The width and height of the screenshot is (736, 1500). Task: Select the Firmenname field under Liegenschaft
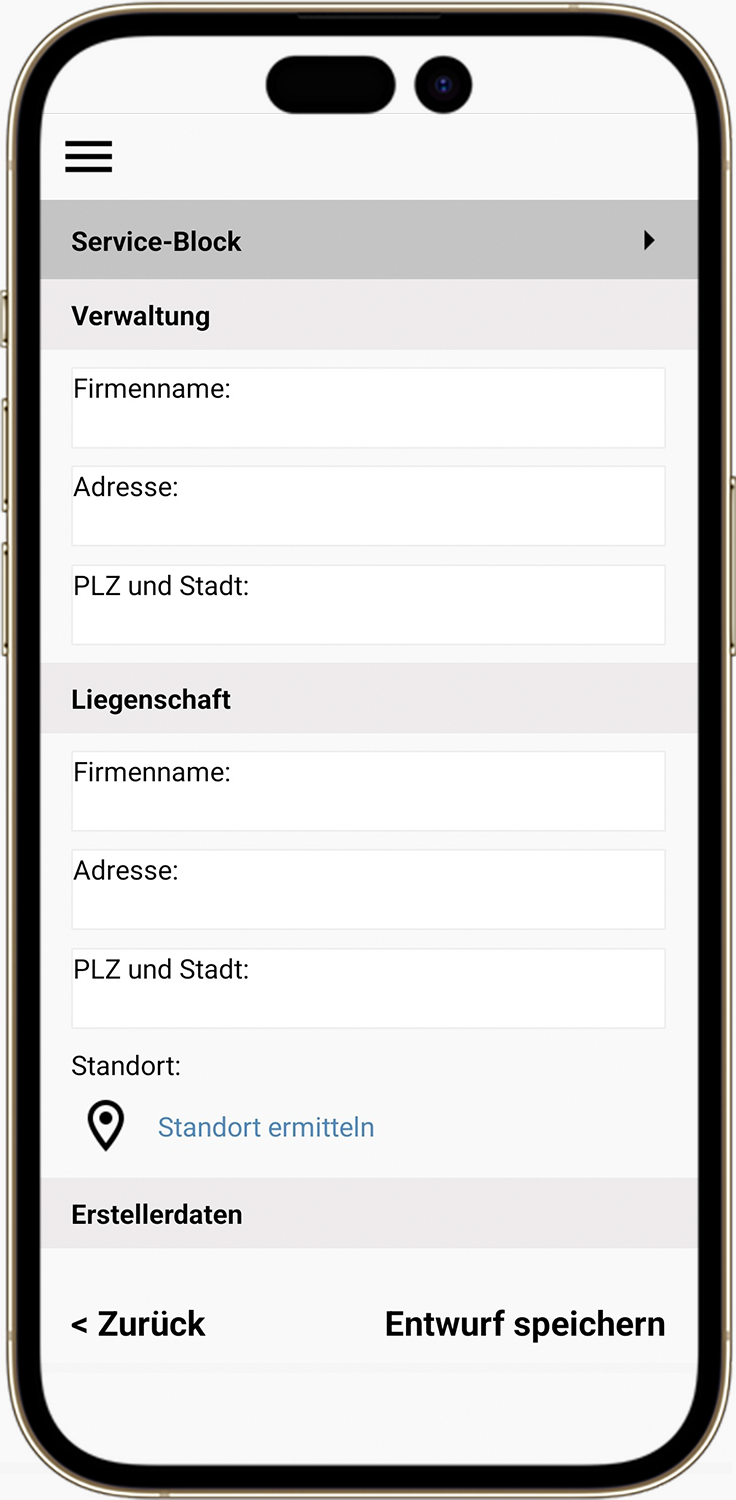pyautogui.click(x=368, y=791)
